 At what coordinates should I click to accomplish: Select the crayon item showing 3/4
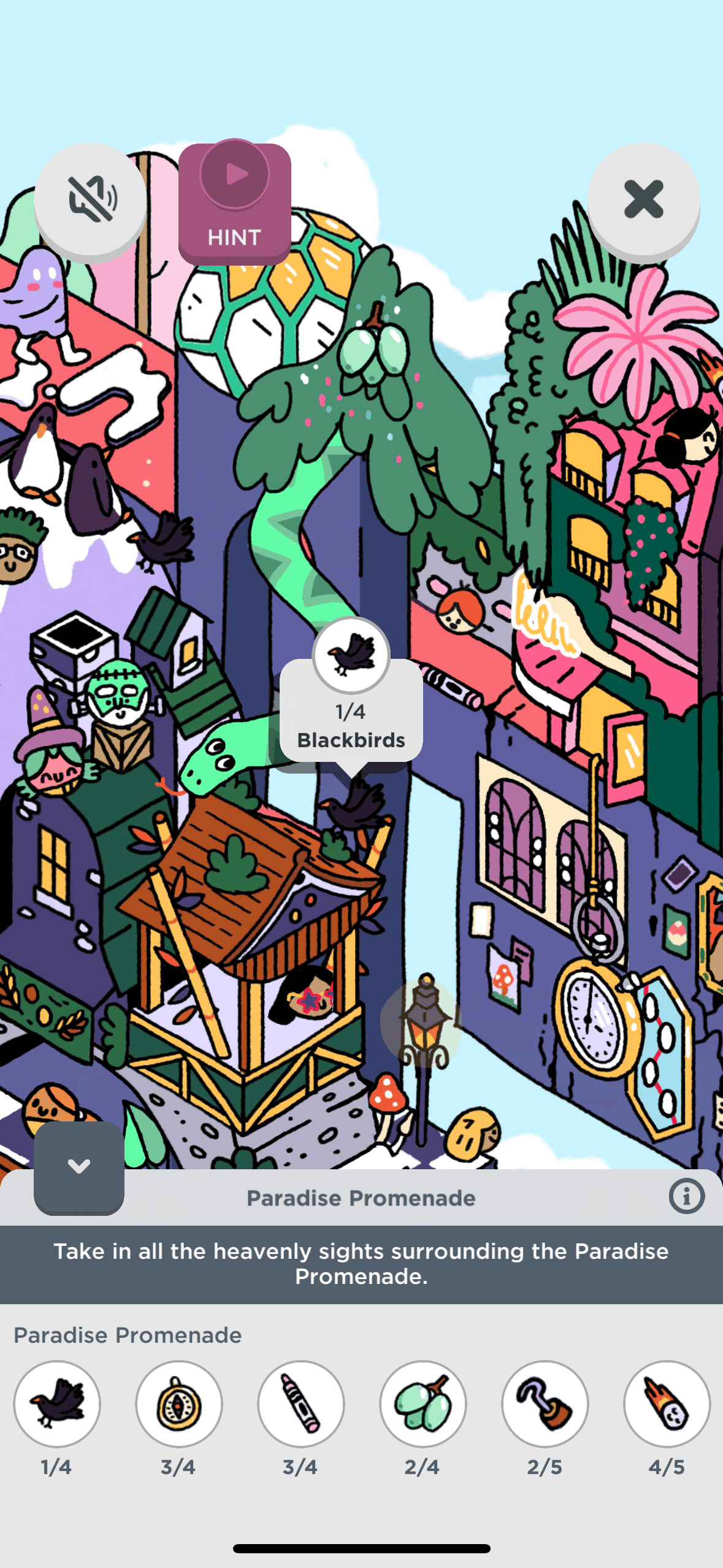301,1404
